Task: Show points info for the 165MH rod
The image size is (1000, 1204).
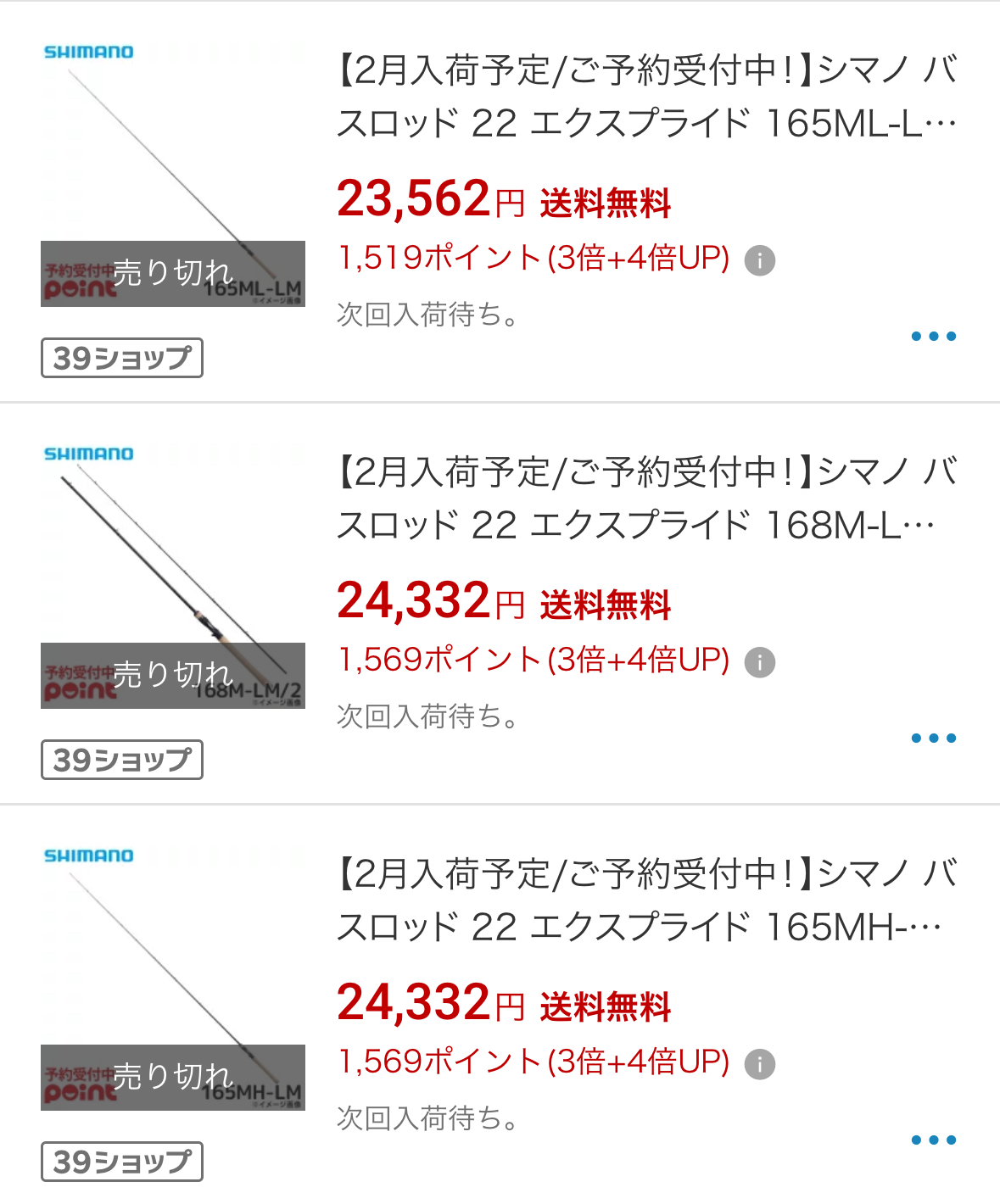Action: [x=759, y=1064]
